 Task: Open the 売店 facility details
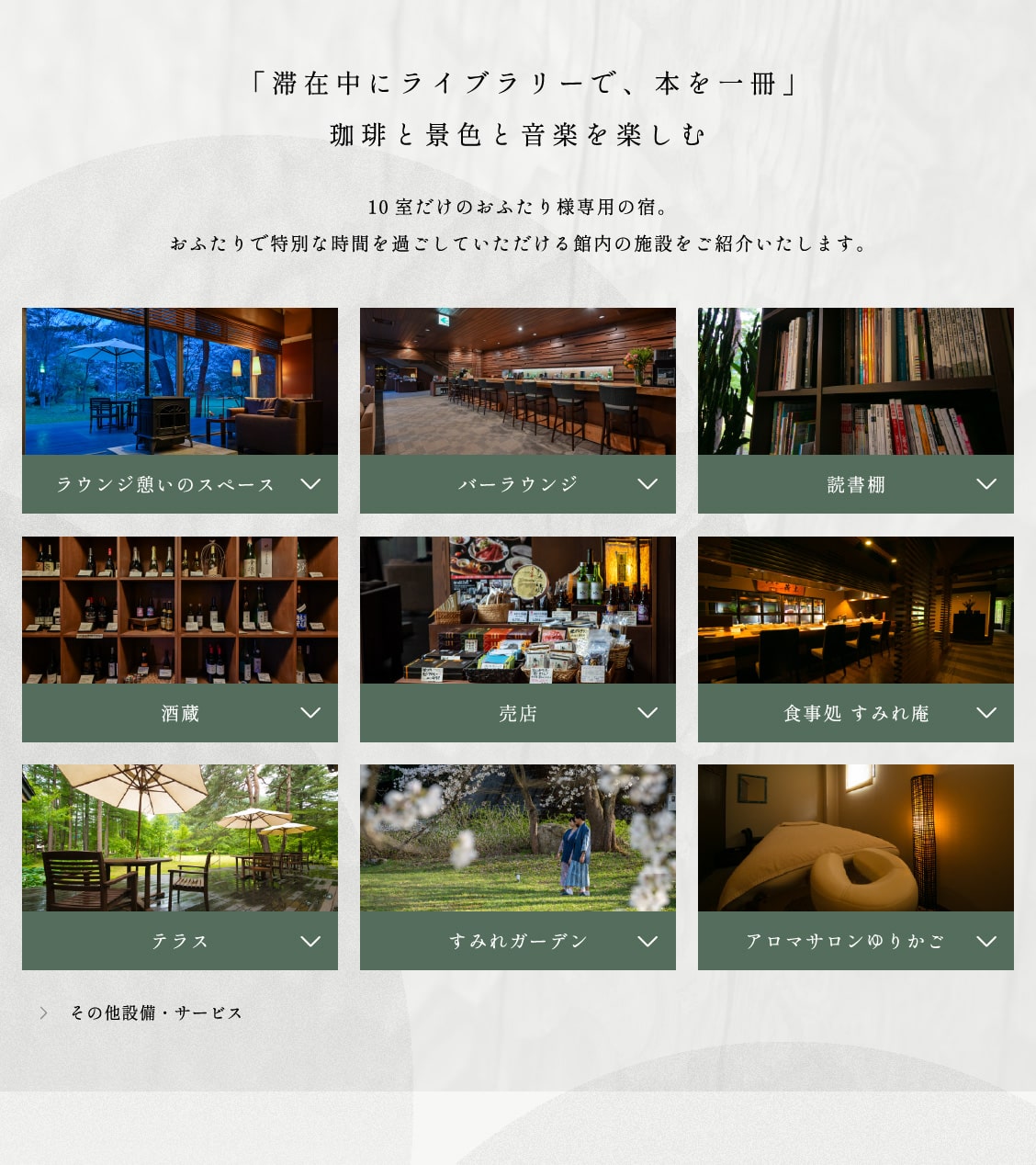[x=518, y=713]
